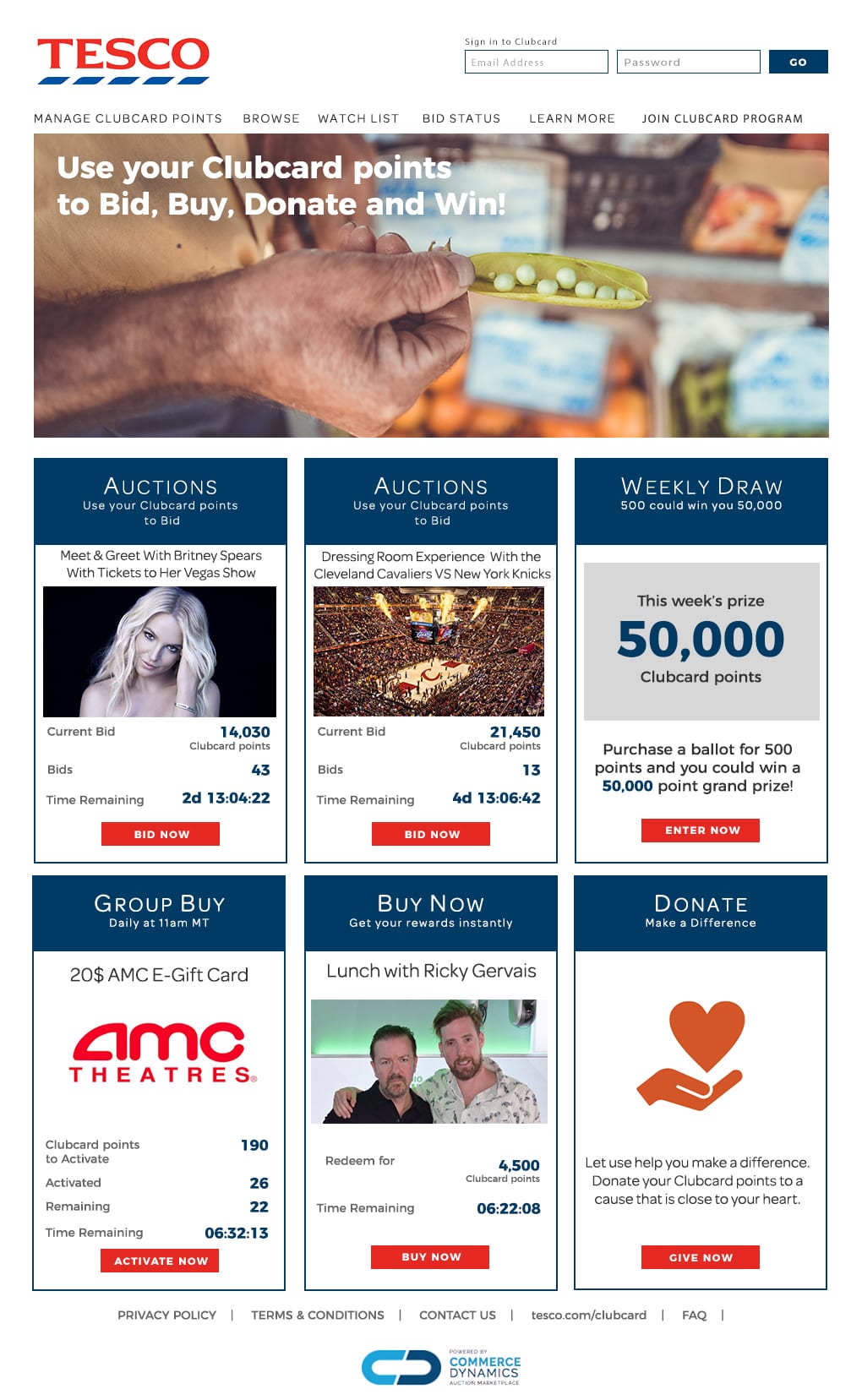Screen dimensions: 862x1400
Task: Open the Browse menu item
Action: (270, 118)
